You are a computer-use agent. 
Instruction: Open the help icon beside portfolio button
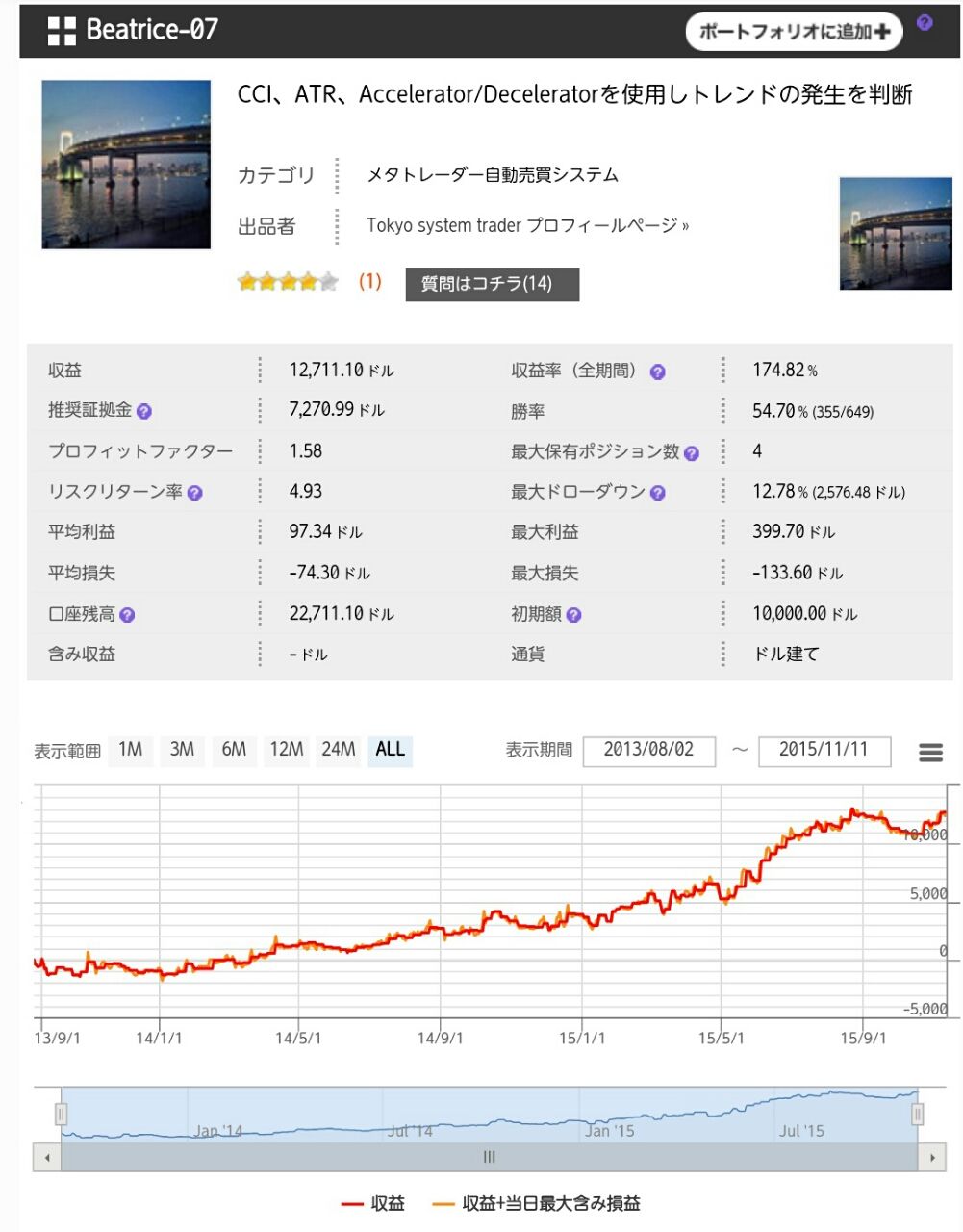[x=925, y=23]
